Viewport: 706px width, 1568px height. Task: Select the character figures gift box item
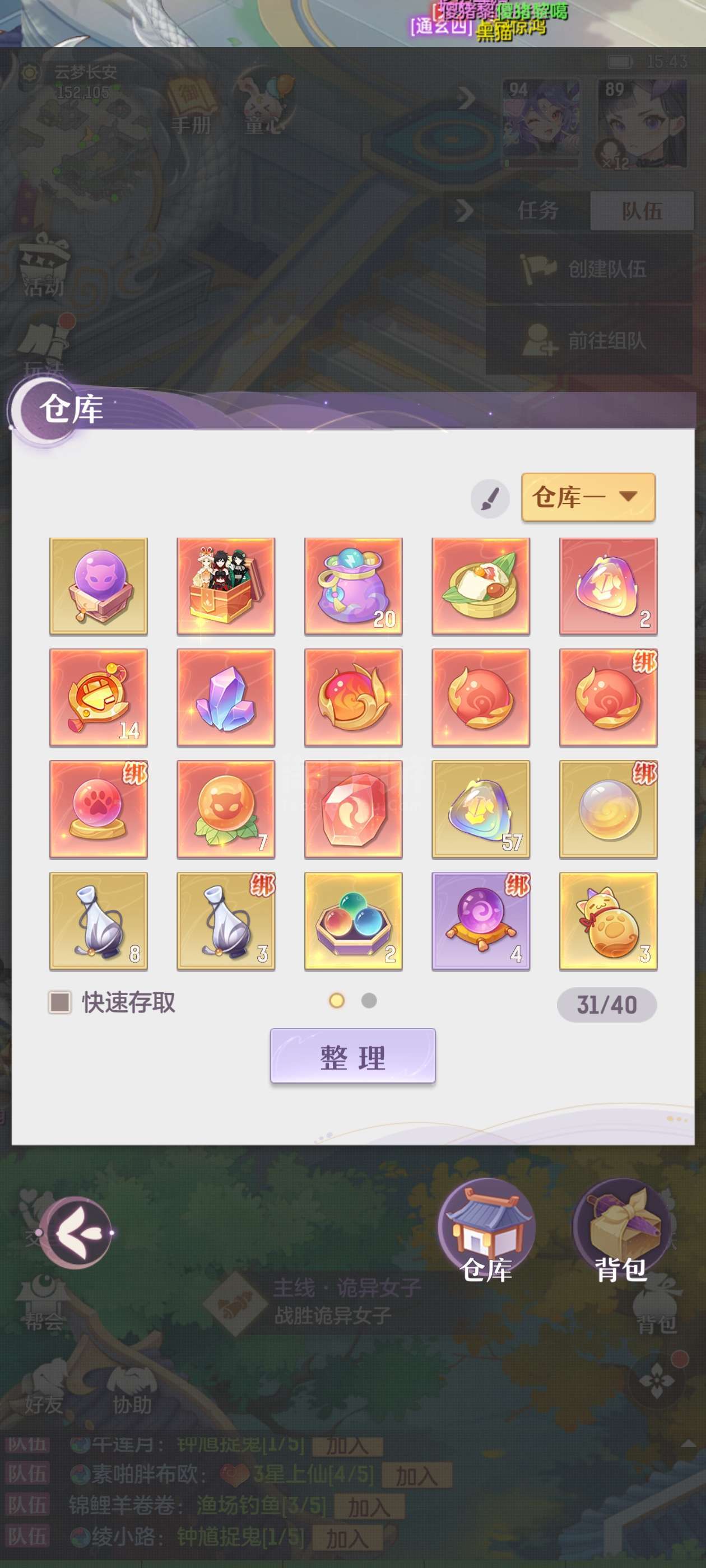[225, 586]
